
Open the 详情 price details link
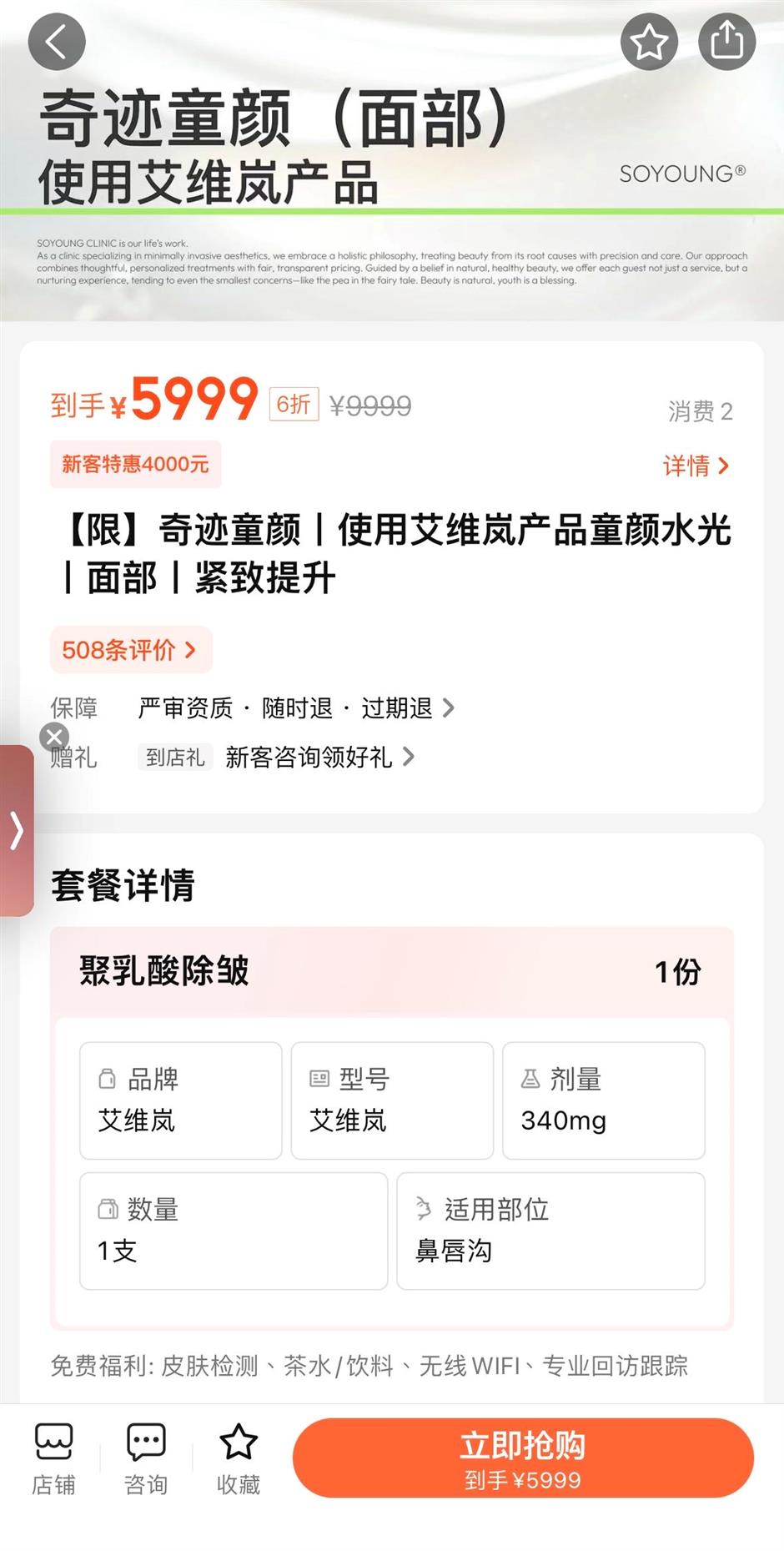pyautogui.click(x=696, y=466)
